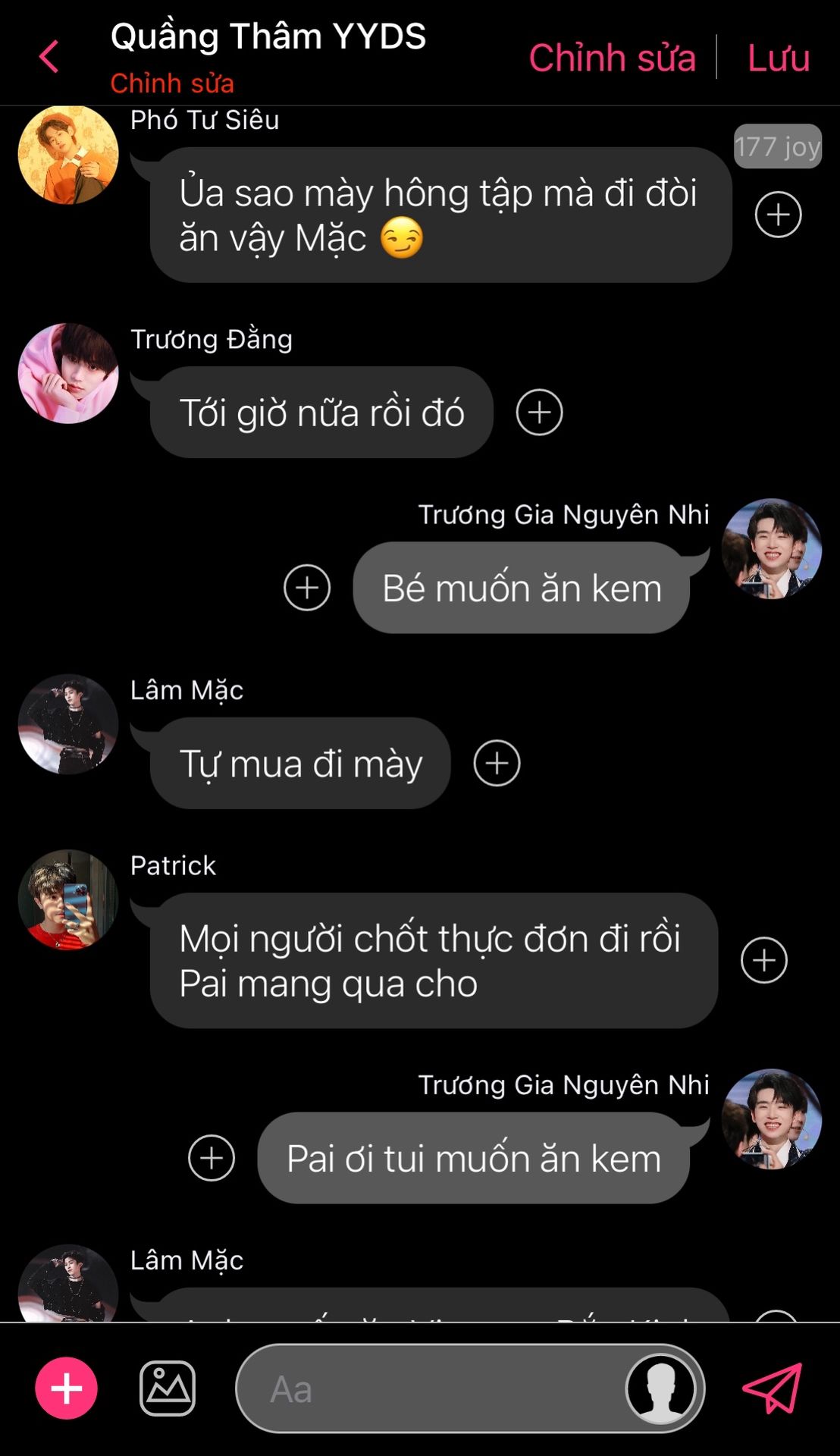Go back using the pink arrow
Viewport: 840px width, 1456px height.
[x=49, y=57]
